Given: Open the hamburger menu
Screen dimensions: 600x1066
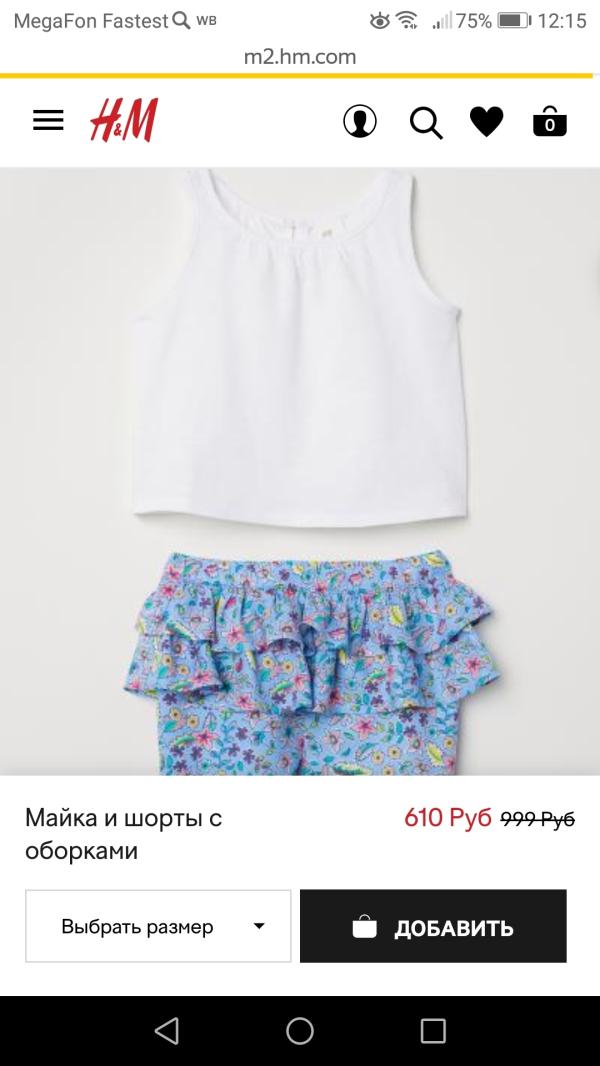Looking at the screenshot, I should [48, 121].
